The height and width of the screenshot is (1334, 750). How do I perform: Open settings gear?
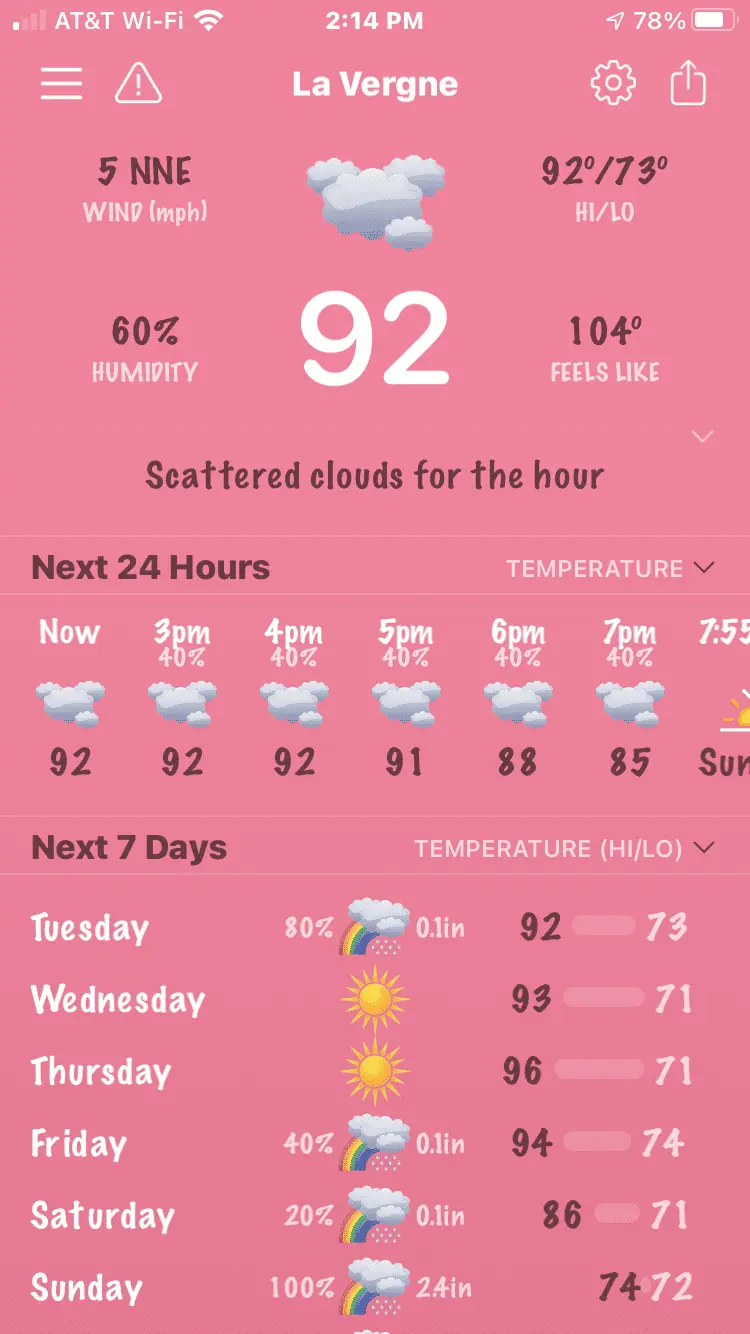[613, 84]
